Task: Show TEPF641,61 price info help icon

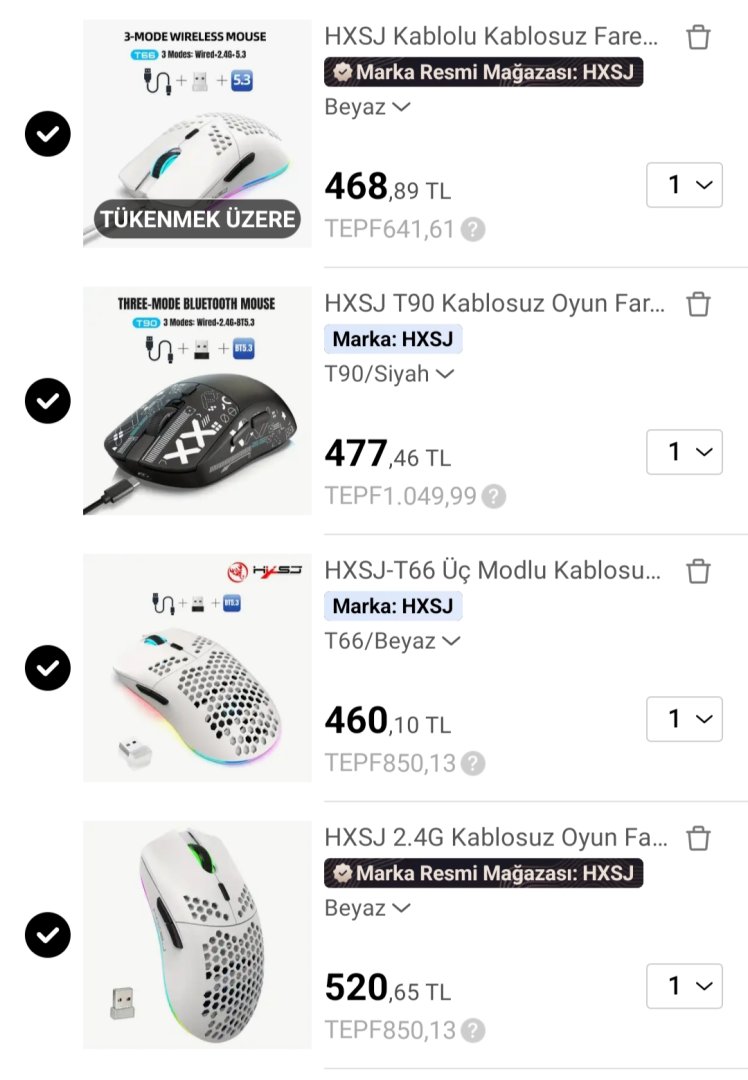Action: (474, 229)
